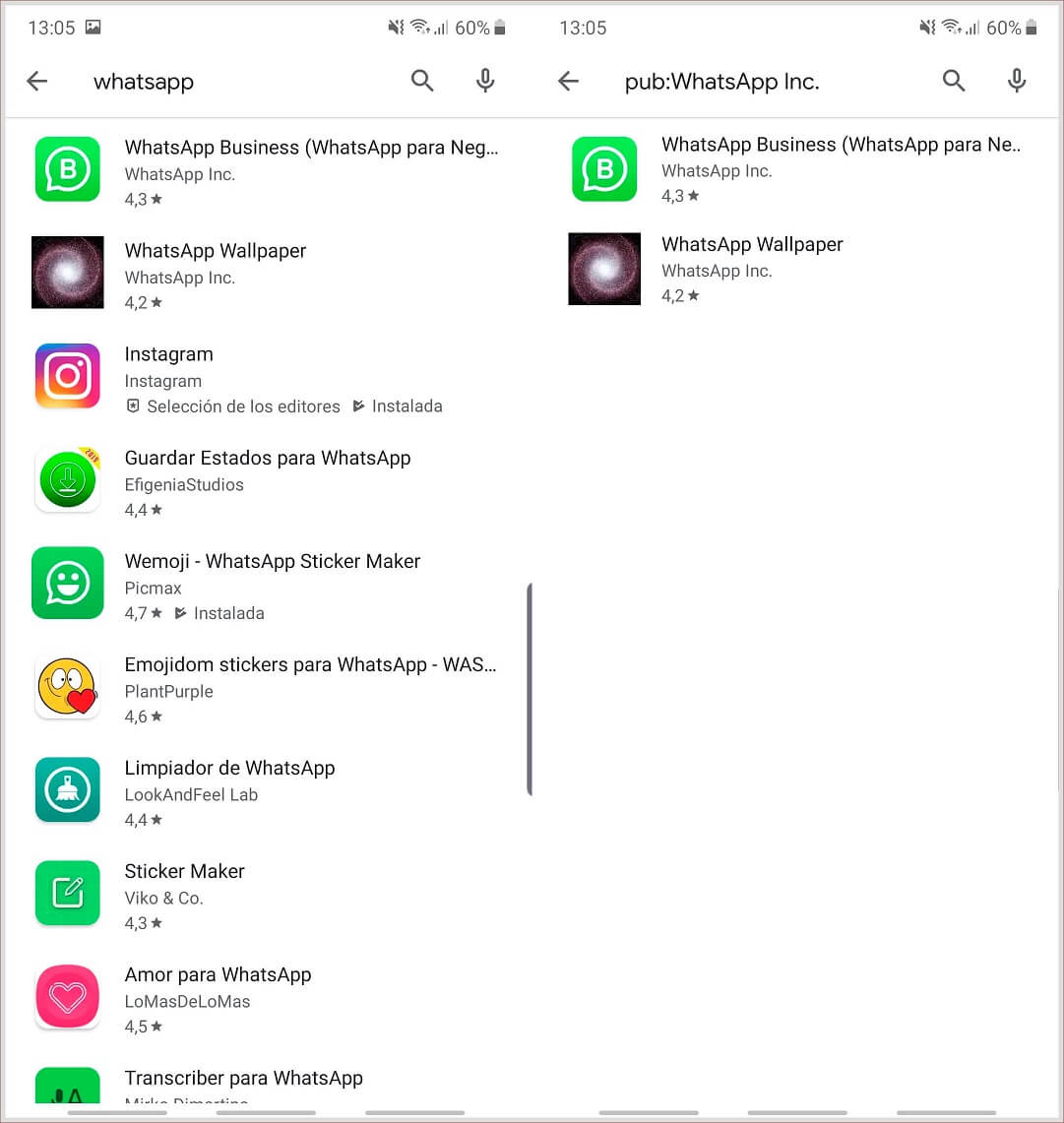Open Emojidom stickers para WhatsApp
1064x1123 pixels.
266,687
